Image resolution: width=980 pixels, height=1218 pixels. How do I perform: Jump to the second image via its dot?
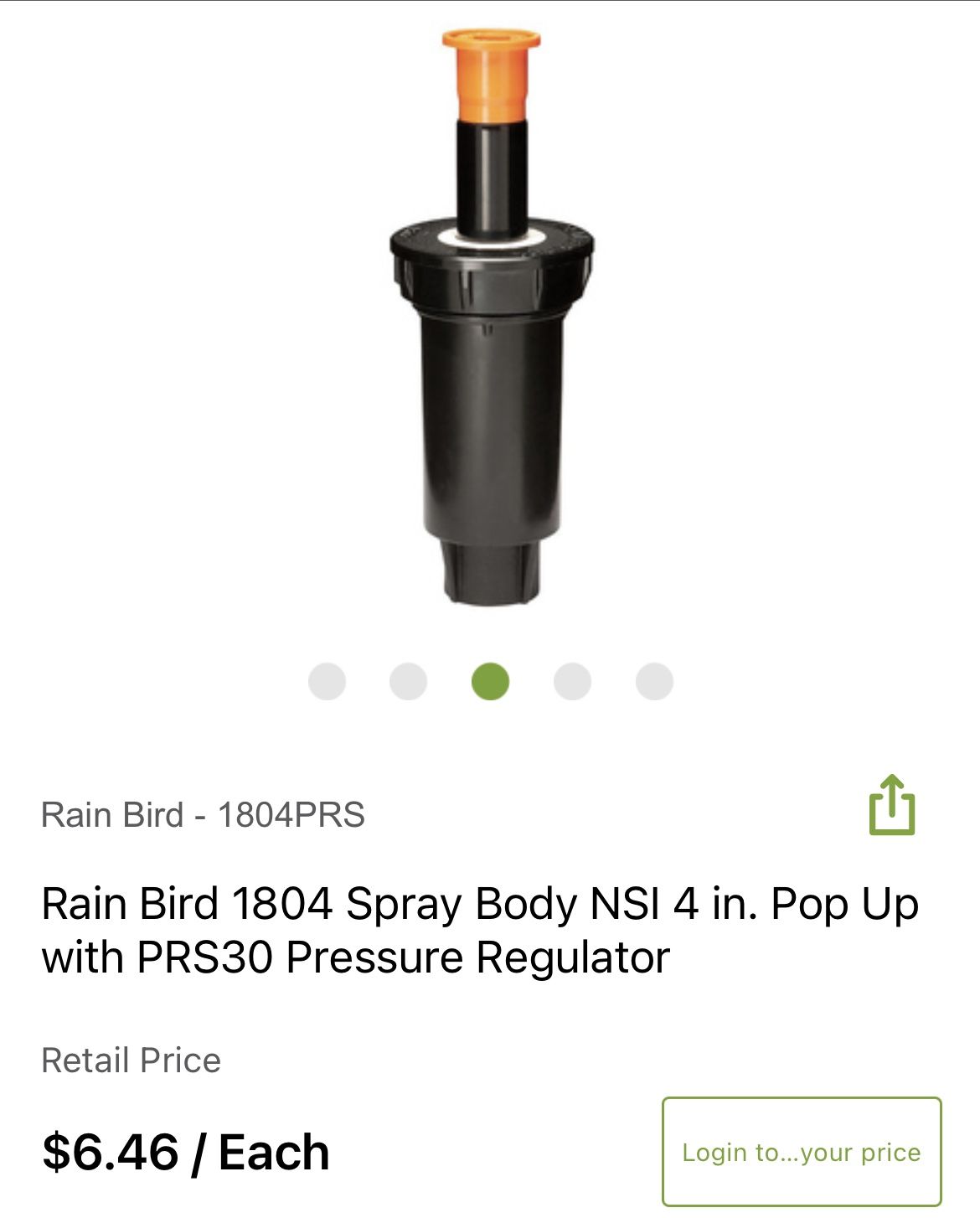408,683
